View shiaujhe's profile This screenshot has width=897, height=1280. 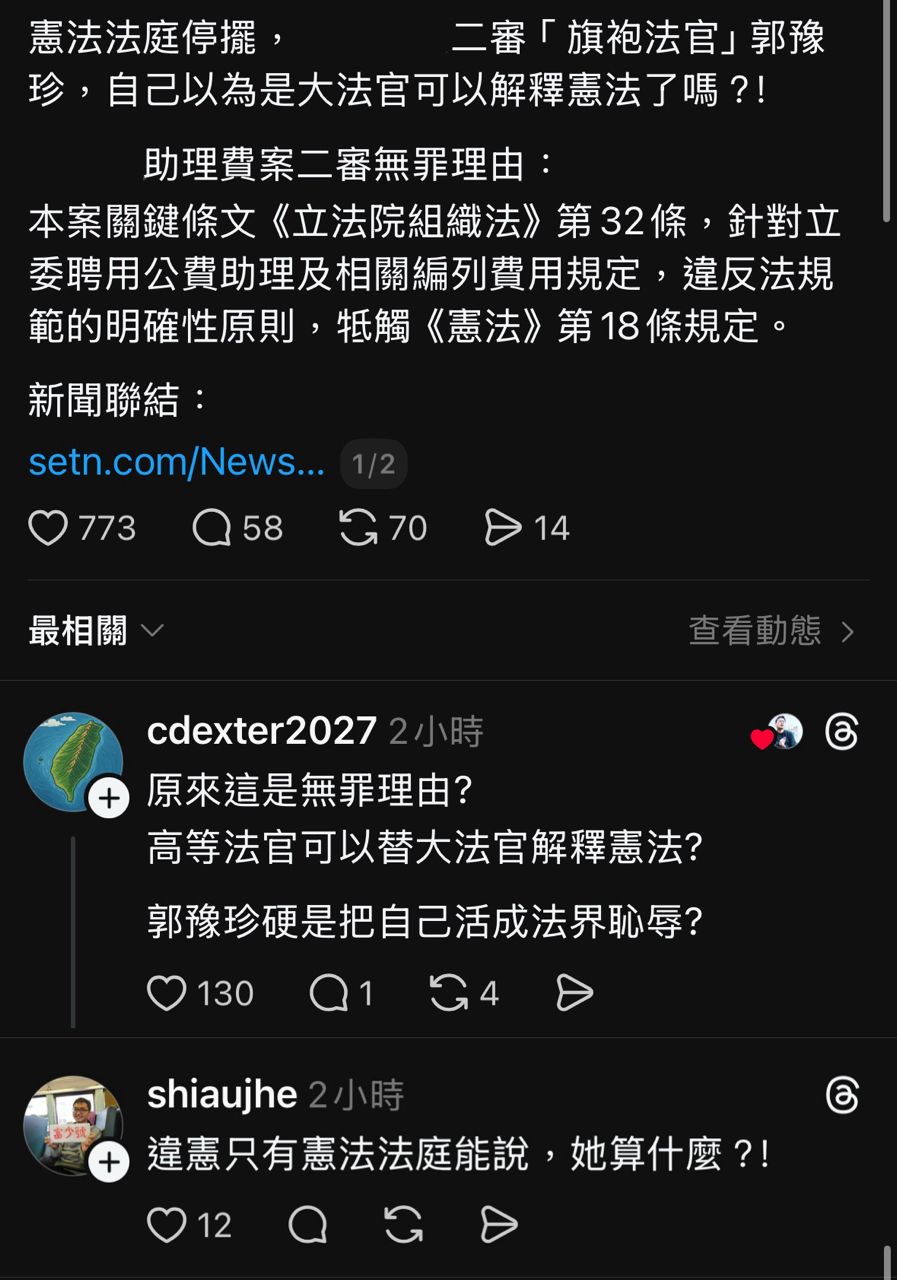click(x=221, y=1095)
